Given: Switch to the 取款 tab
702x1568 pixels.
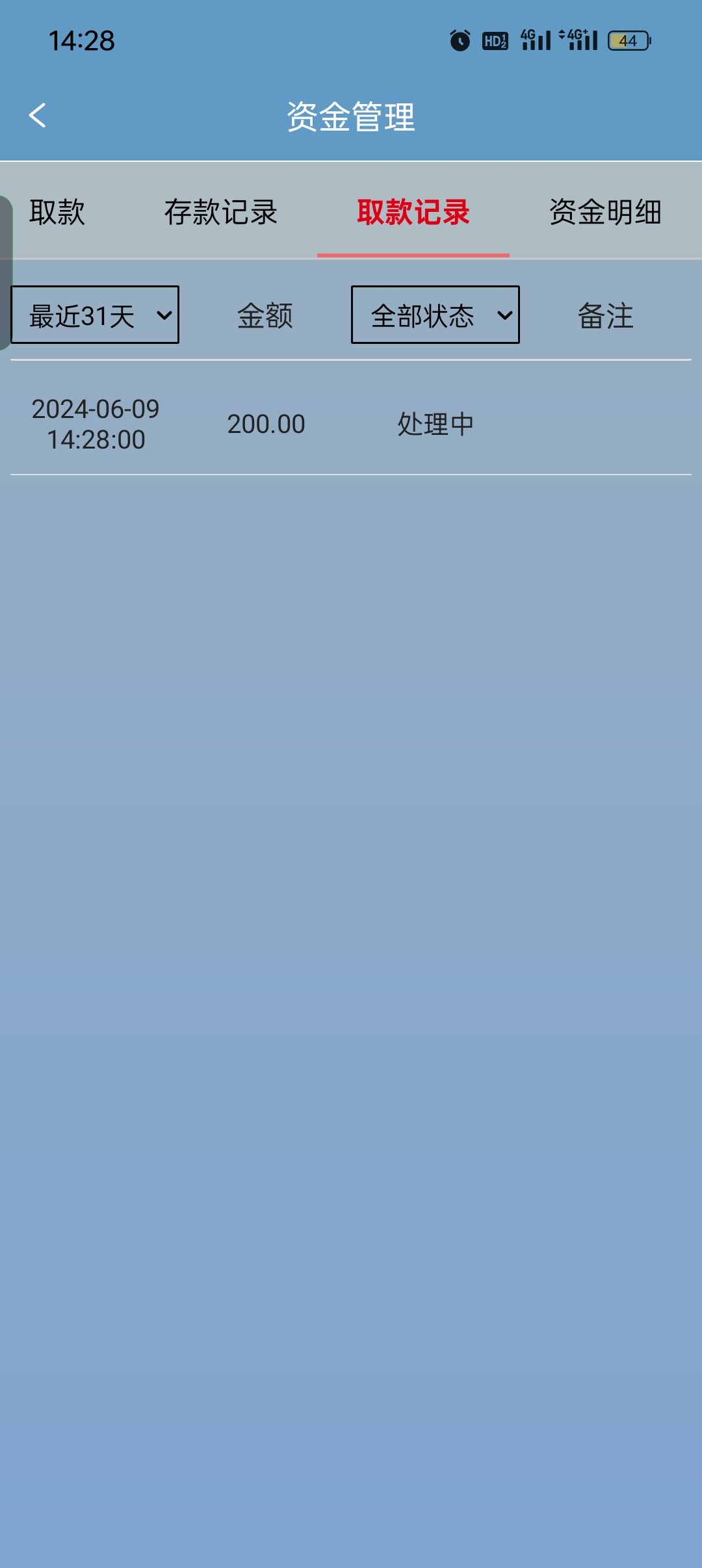Looking at the screenshot, I should pyautogui.click(x=57, y=212).
